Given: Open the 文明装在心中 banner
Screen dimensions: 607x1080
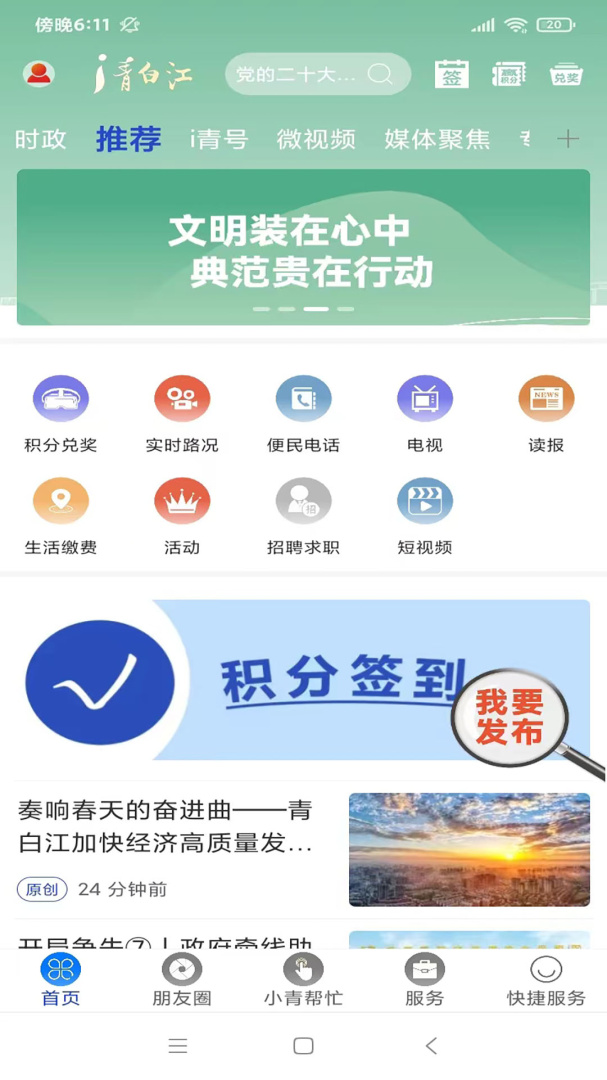Looking at the screenshot, I should [303, 247].
